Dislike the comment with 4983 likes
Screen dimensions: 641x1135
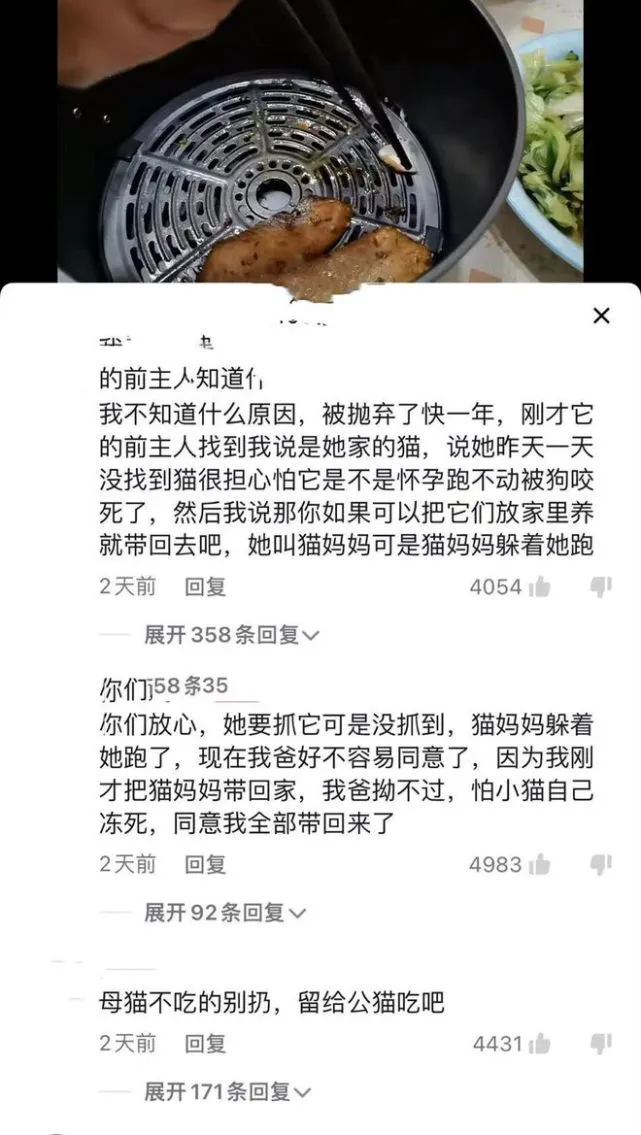[x=600, y=864]
